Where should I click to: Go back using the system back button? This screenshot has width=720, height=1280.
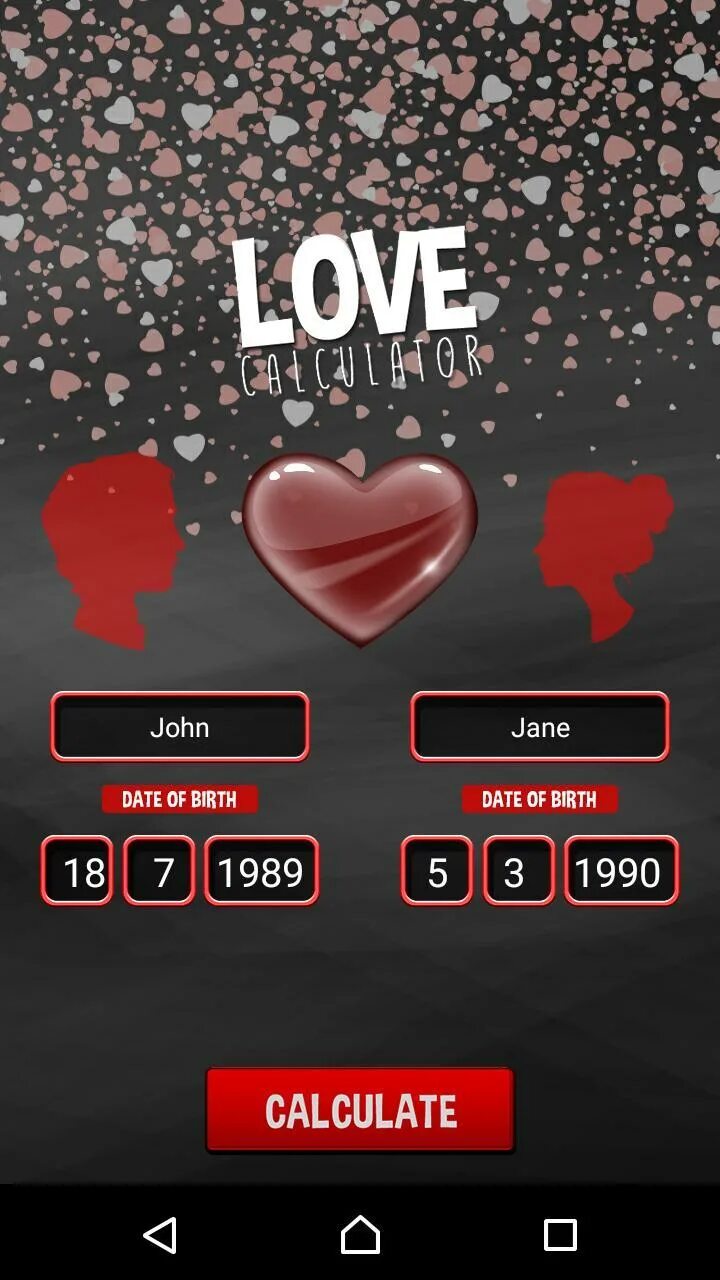tap(160, 1235)
